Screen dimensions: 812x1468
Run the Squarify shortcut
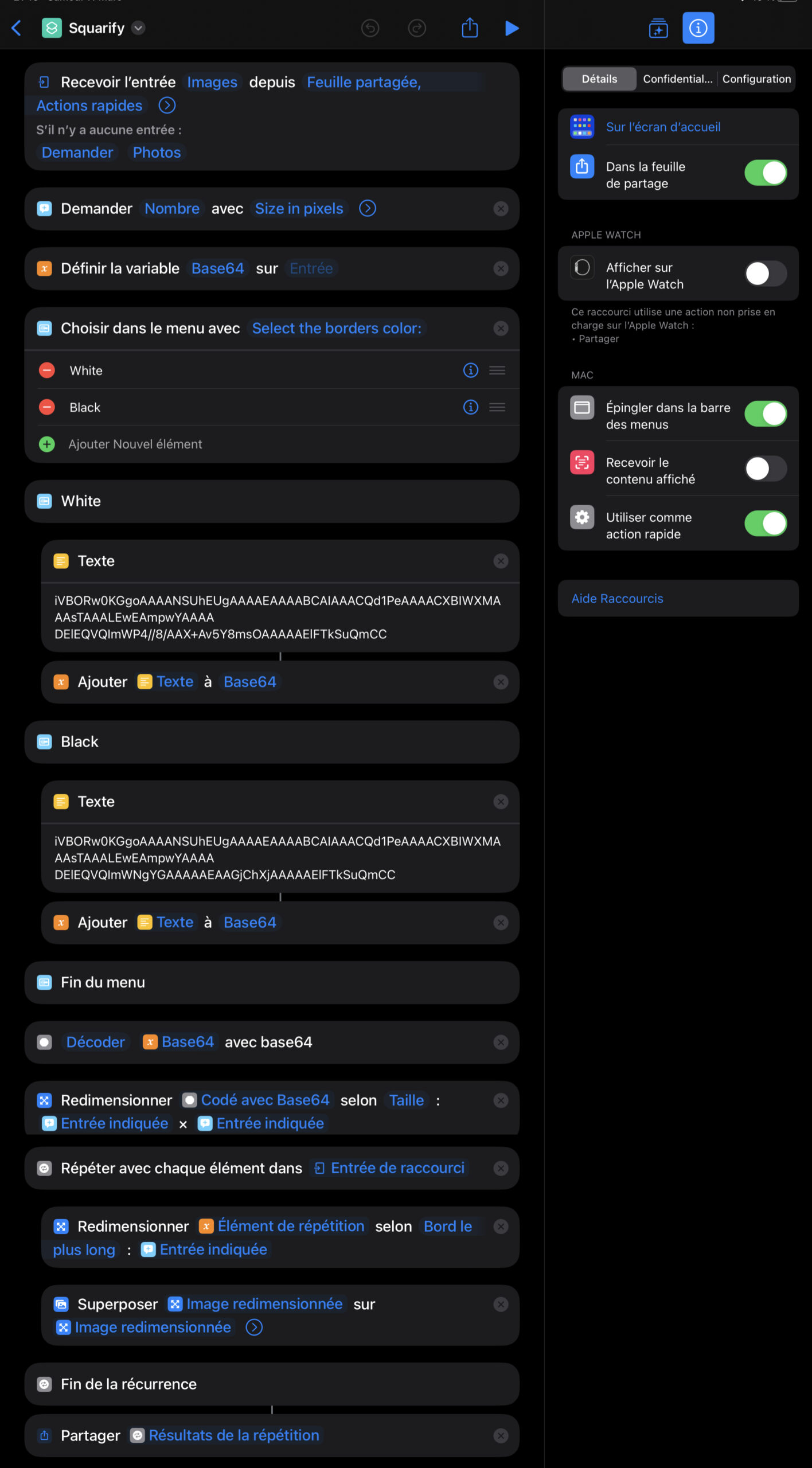tap(512, 28)
